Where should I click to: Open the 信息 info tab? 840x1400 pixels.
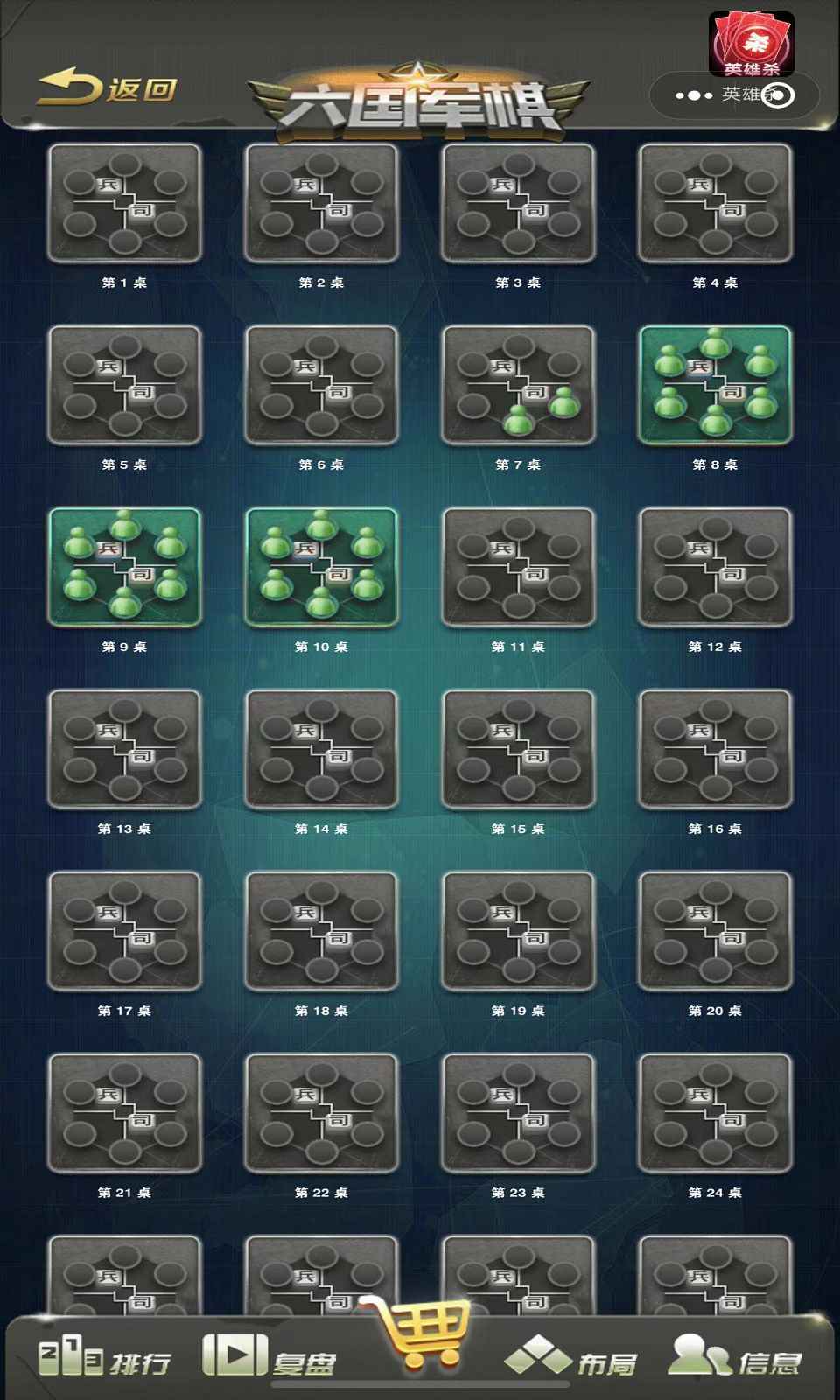coord(735,1358)
